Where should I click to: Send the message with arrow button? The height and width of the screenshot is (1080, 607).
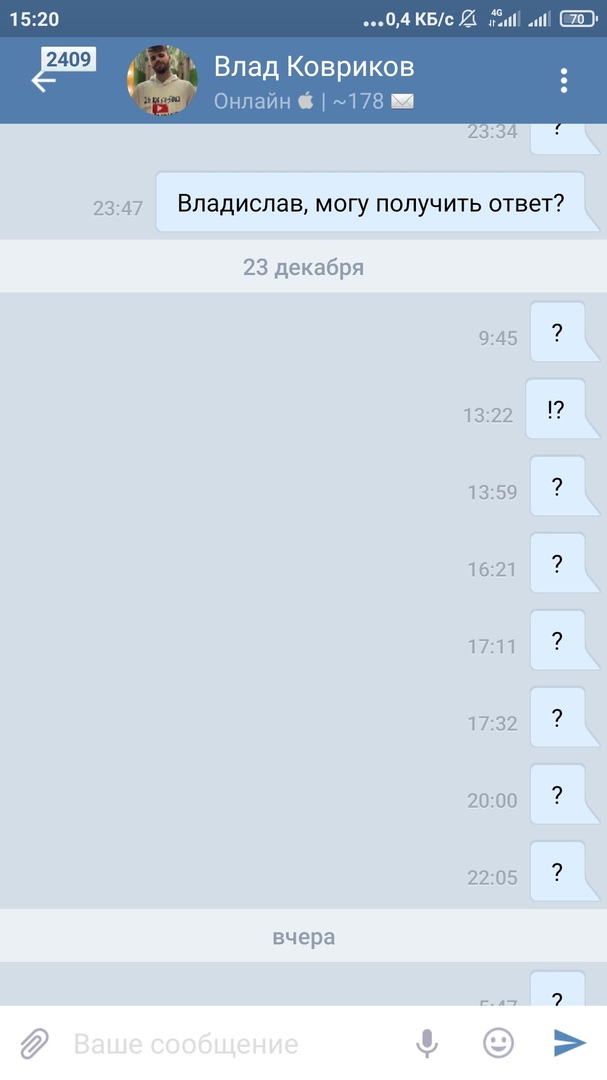(570, 1043)
